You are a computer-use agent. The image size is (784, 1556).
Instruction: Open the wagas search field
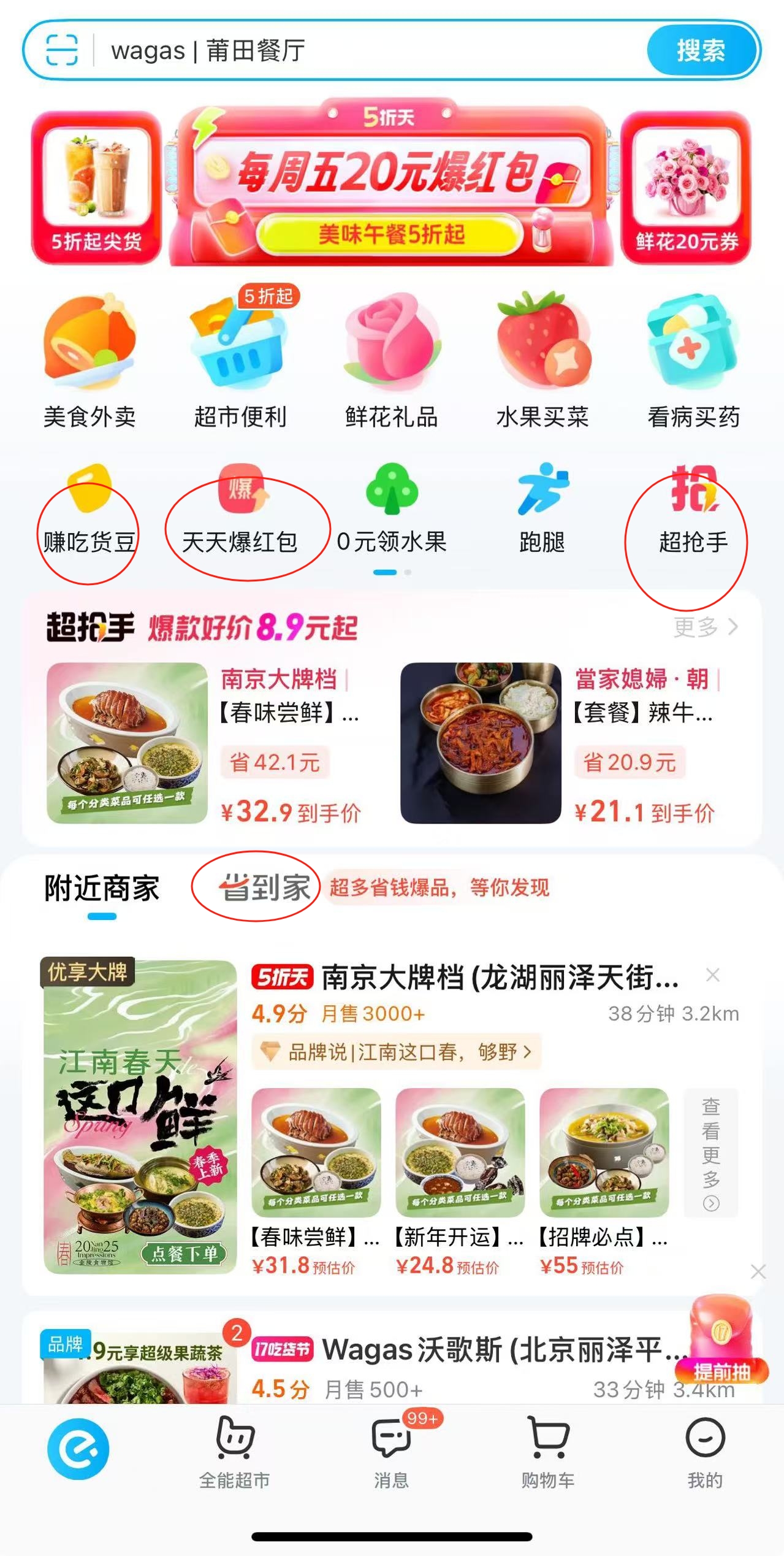coord(368,50)
